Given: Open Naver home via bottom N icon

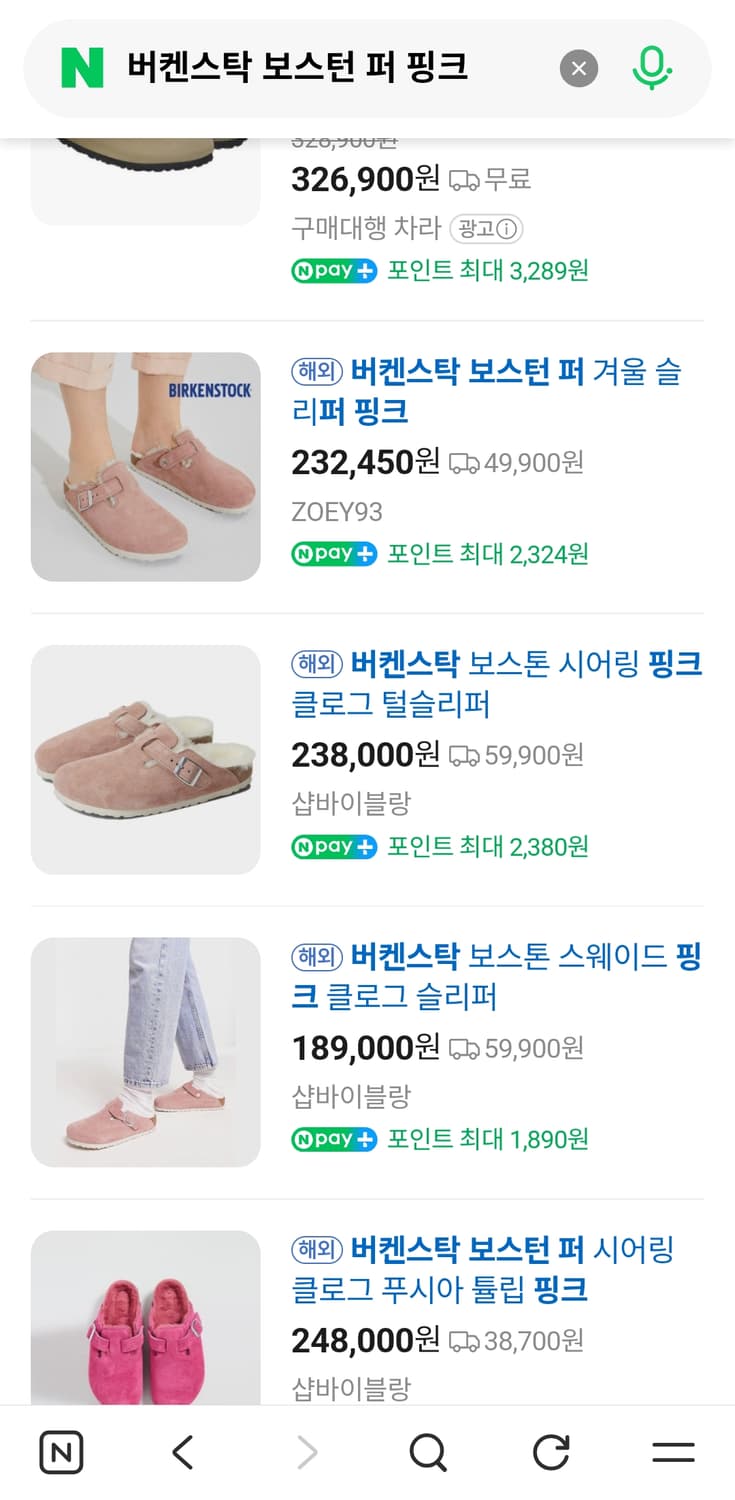Looking at the screenshot, I should click(x=61, y=1452).
